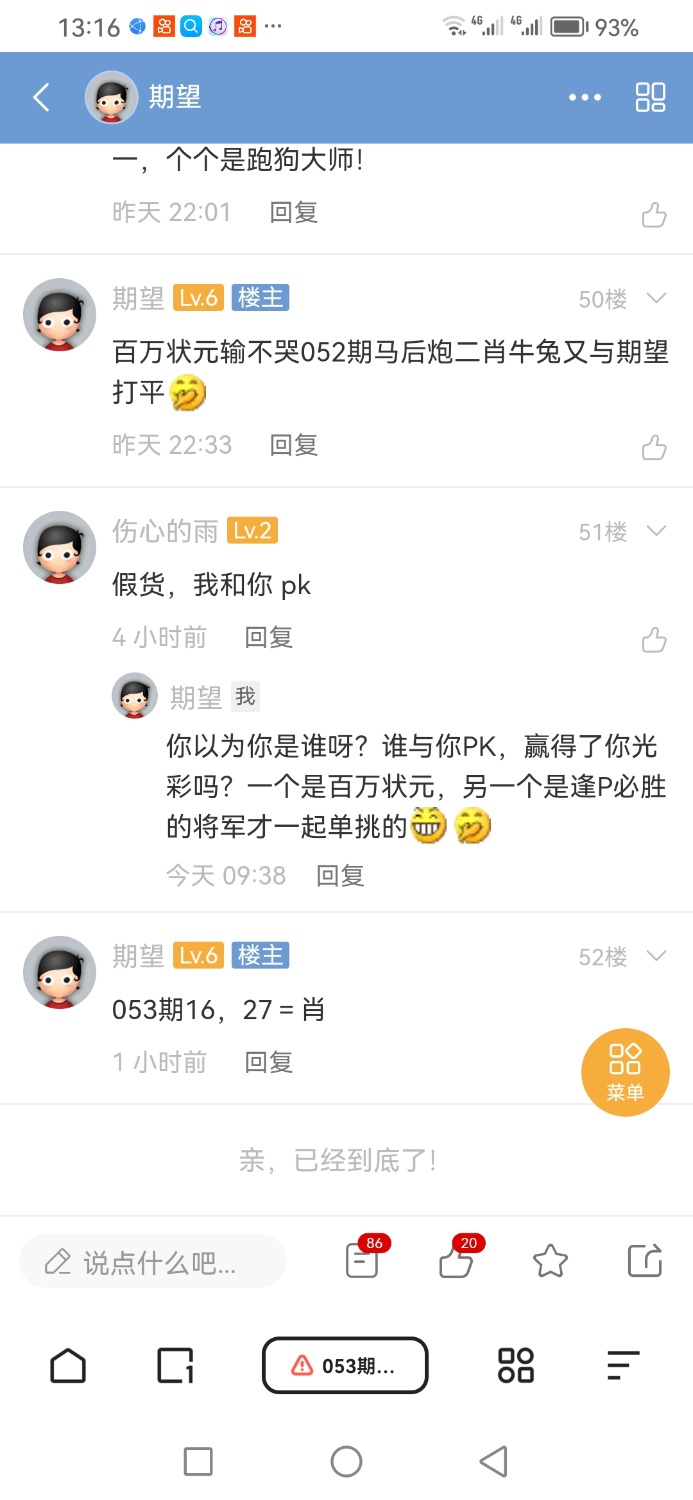Screen dimensions: 693x1500
Task: Like the comment posted 昨天 22:01
Action: coord(654,214)
